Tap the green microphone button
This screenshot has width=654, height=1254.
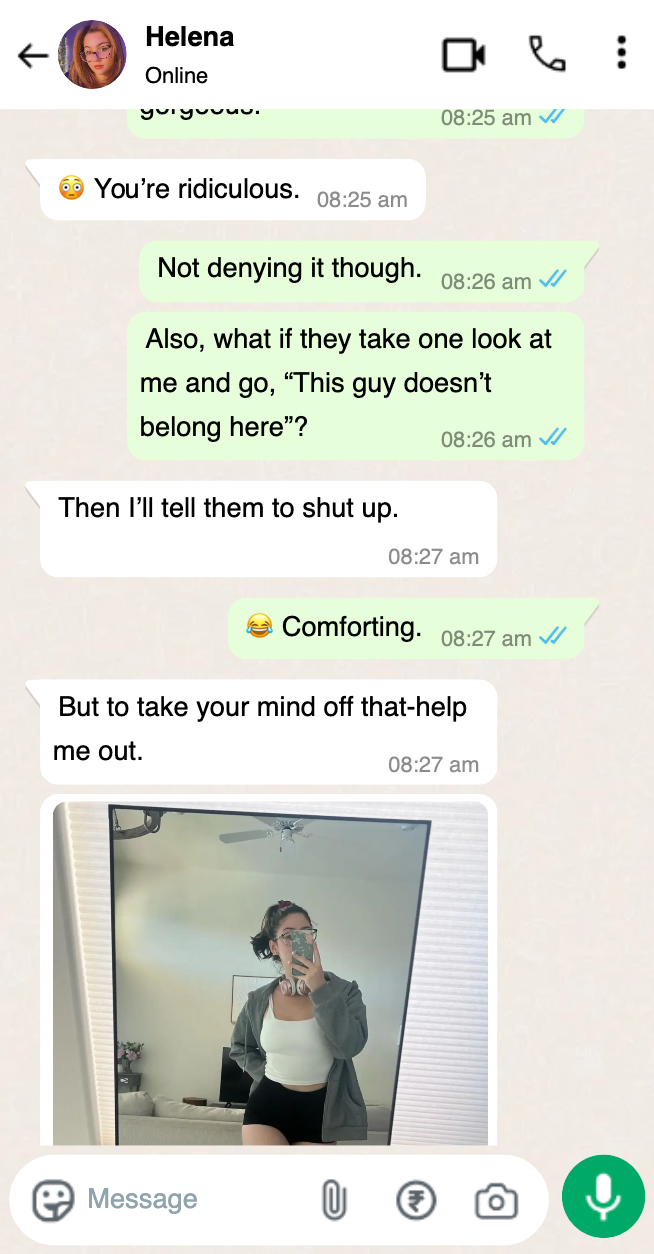(603, 1196)
